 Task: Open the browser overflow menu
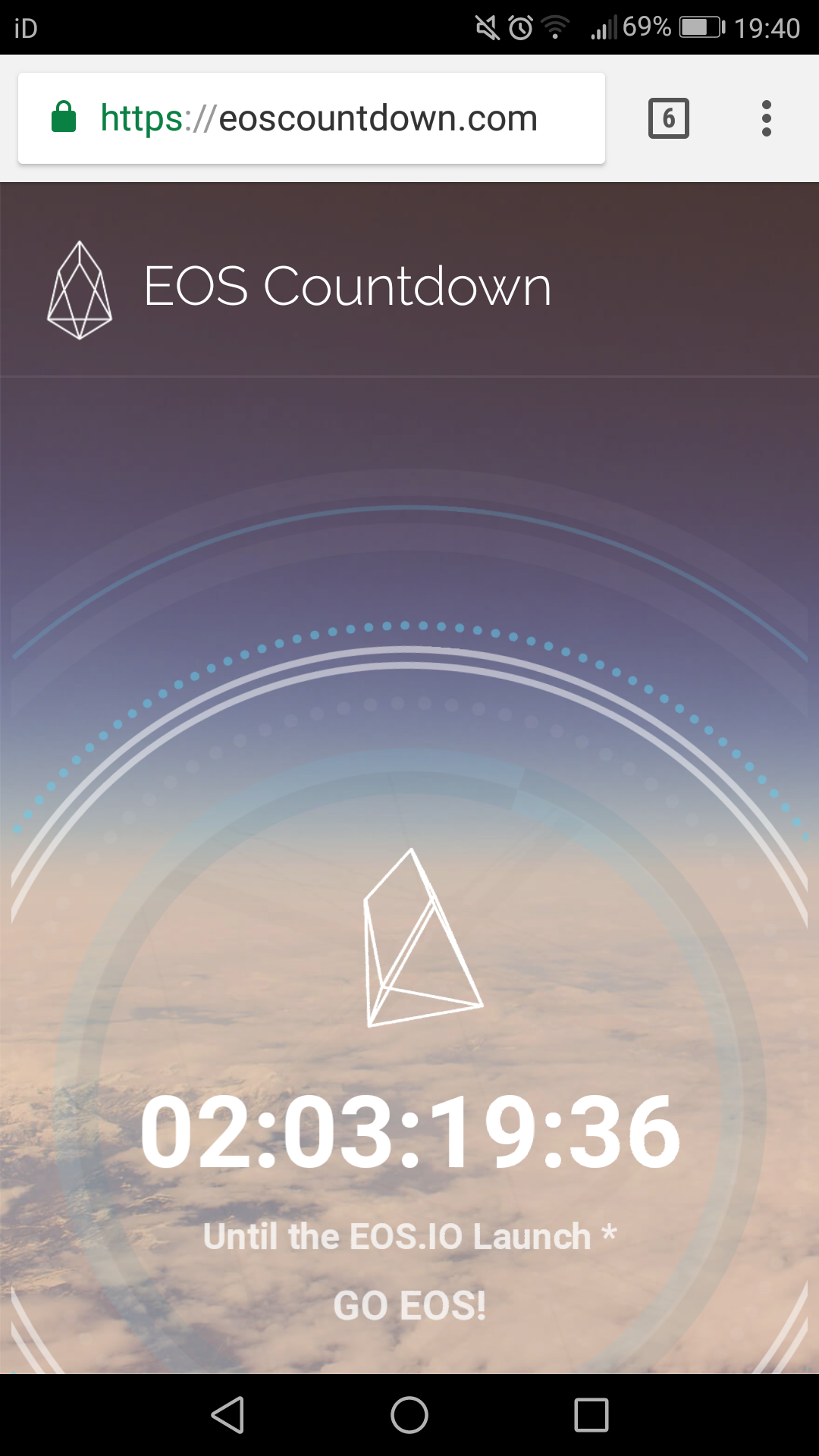click(x=766, y=118)
